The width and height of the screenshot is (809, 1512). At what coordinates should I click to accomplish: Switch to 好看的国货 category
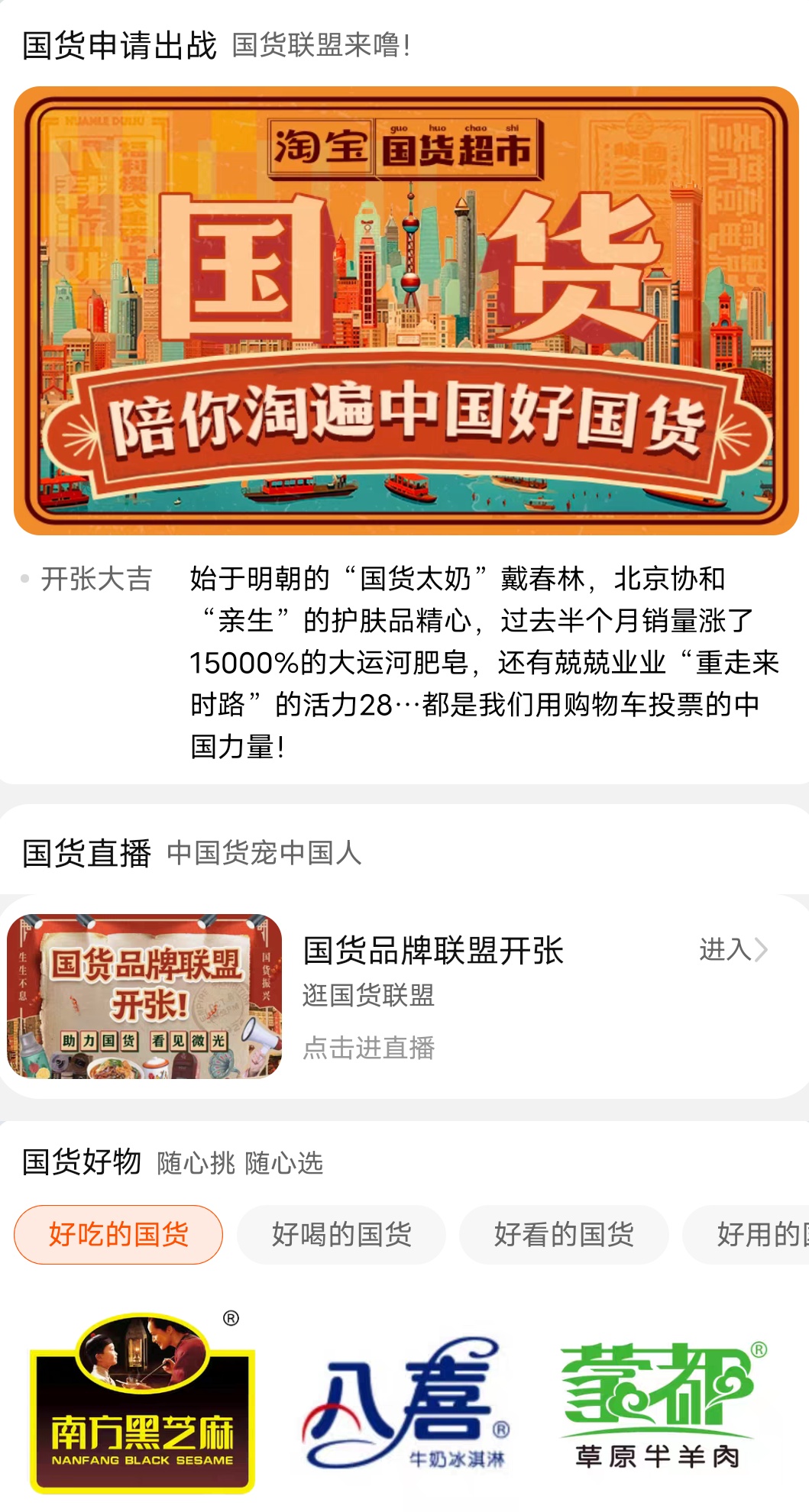pos(564,1234)
